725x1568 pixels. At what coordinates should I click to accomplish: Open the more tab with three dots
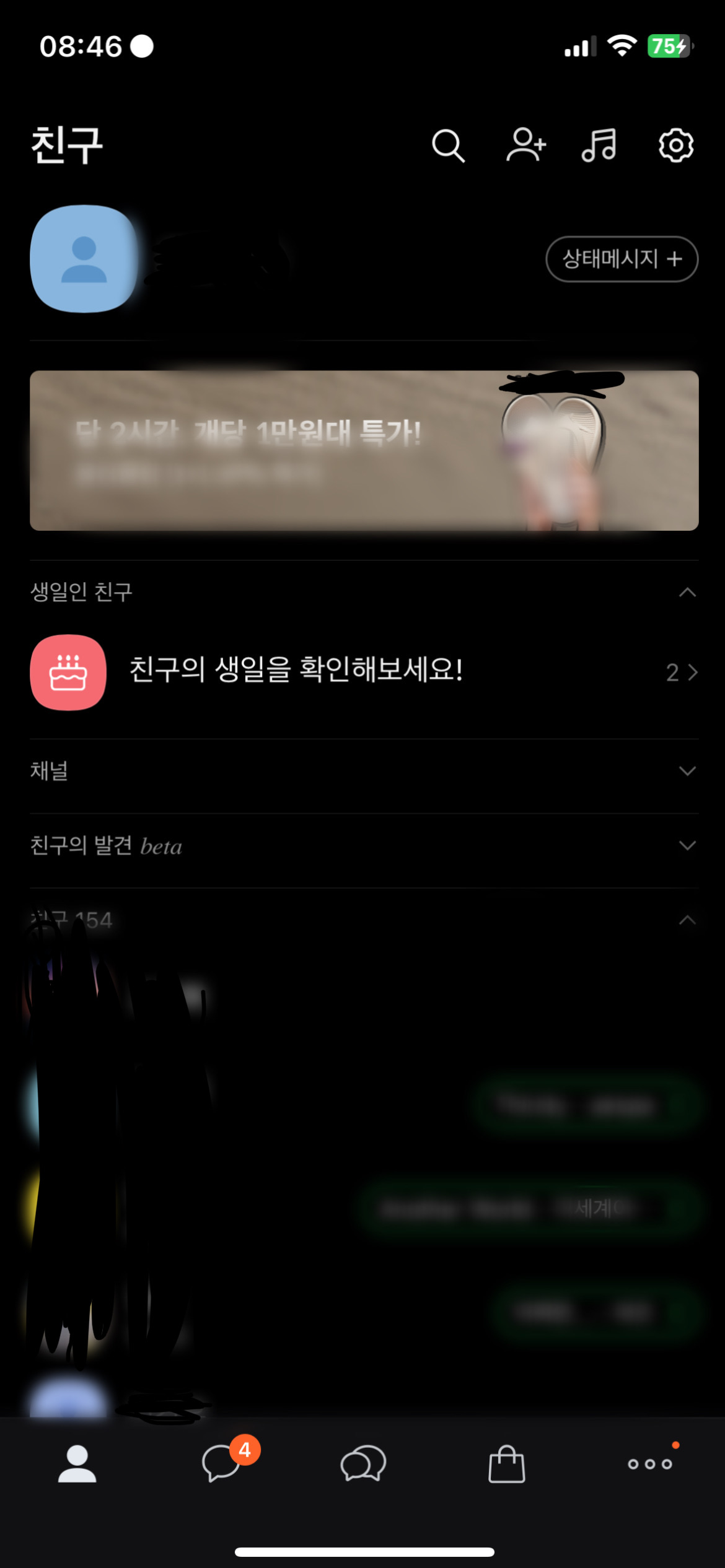(x=650, y=1464)
